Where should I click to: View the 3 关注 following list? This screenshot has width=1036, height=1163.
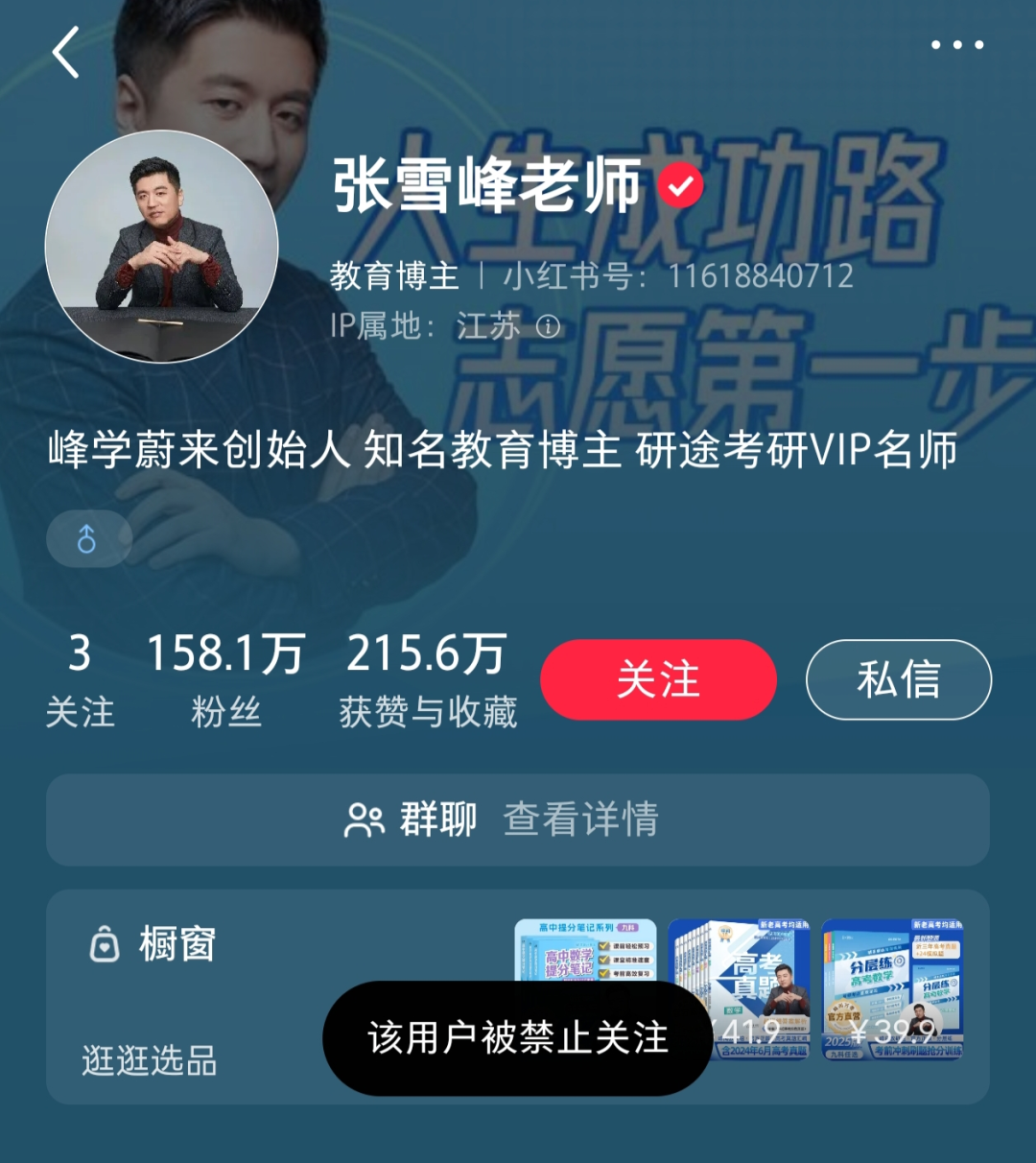coord(80,679)
